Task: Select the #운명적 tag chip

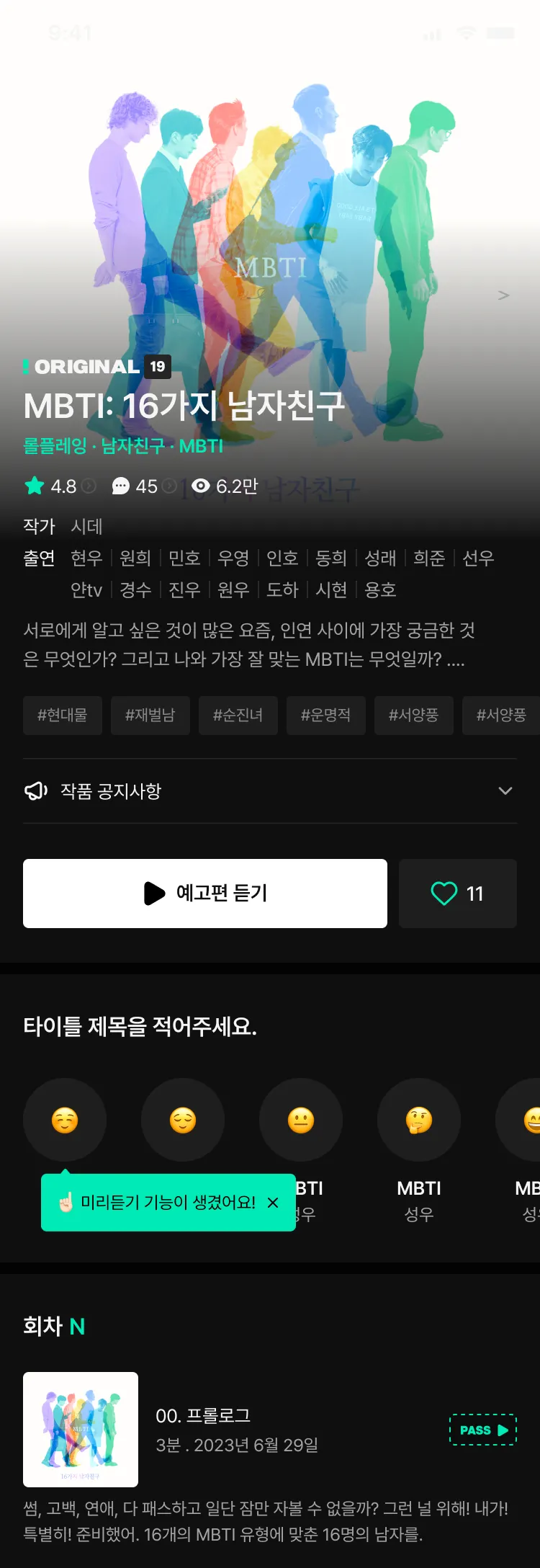Action: [x=325, y=715]
